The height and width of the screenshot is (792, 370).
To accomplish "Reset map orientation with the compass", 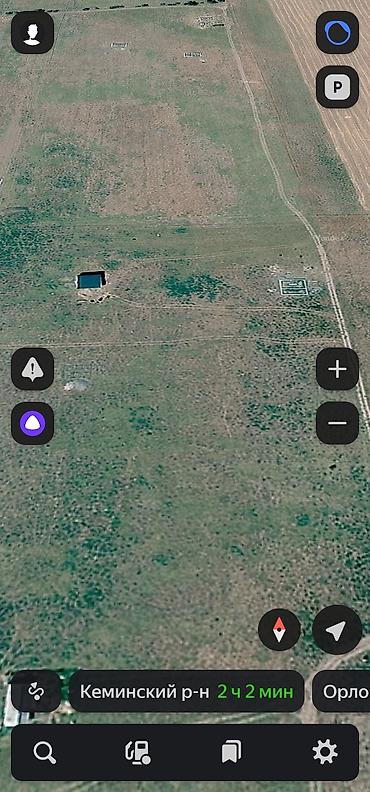I will pos(279,629).
